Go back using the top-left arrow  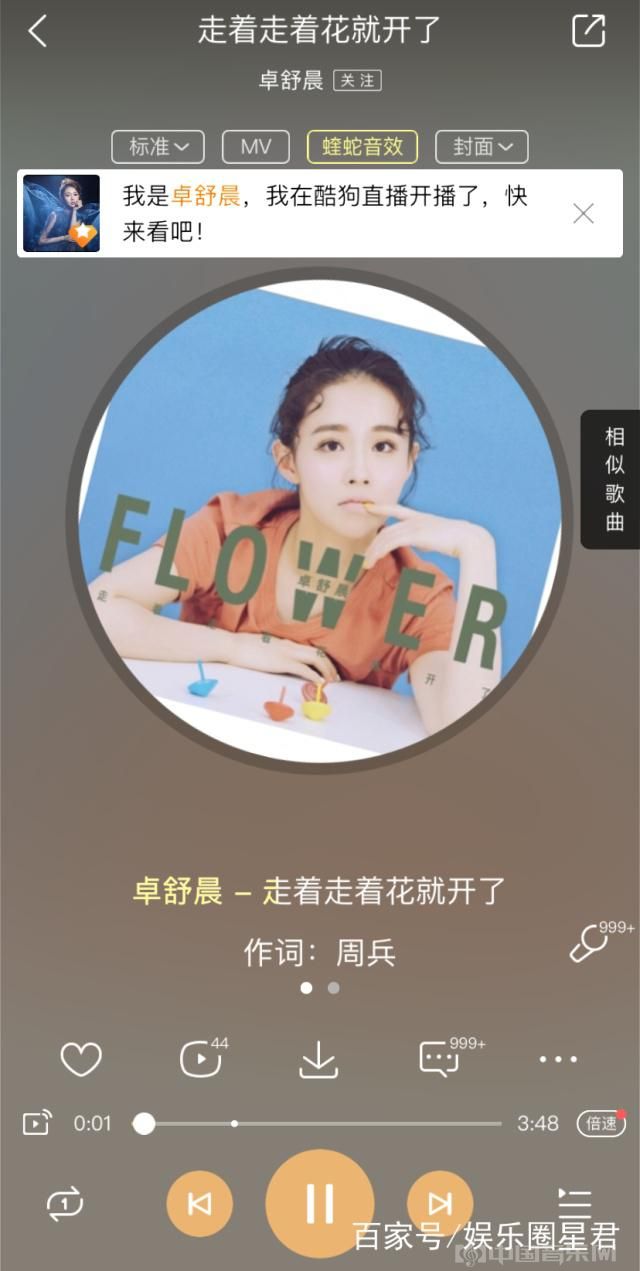pos(38,31)
